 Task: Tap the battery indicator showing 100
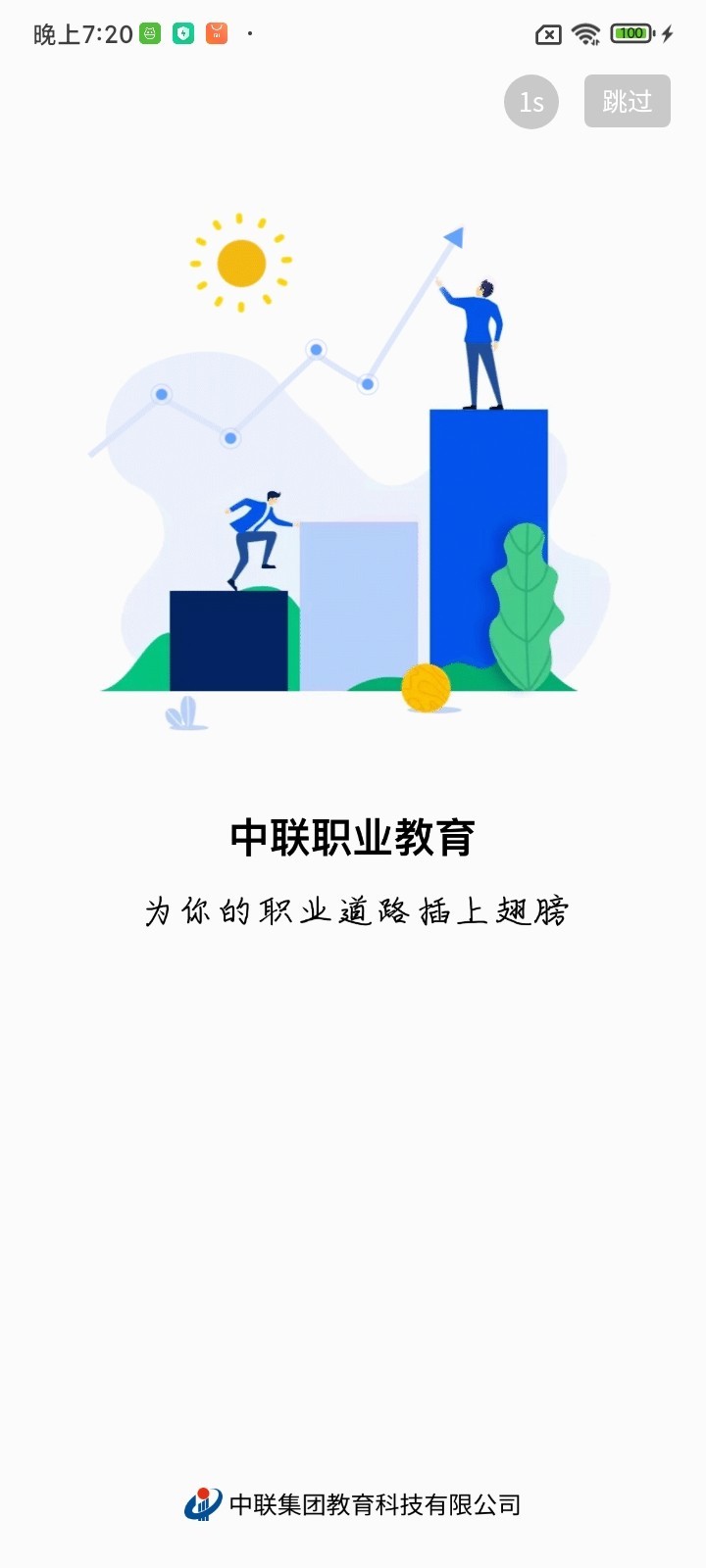point(629,32)
